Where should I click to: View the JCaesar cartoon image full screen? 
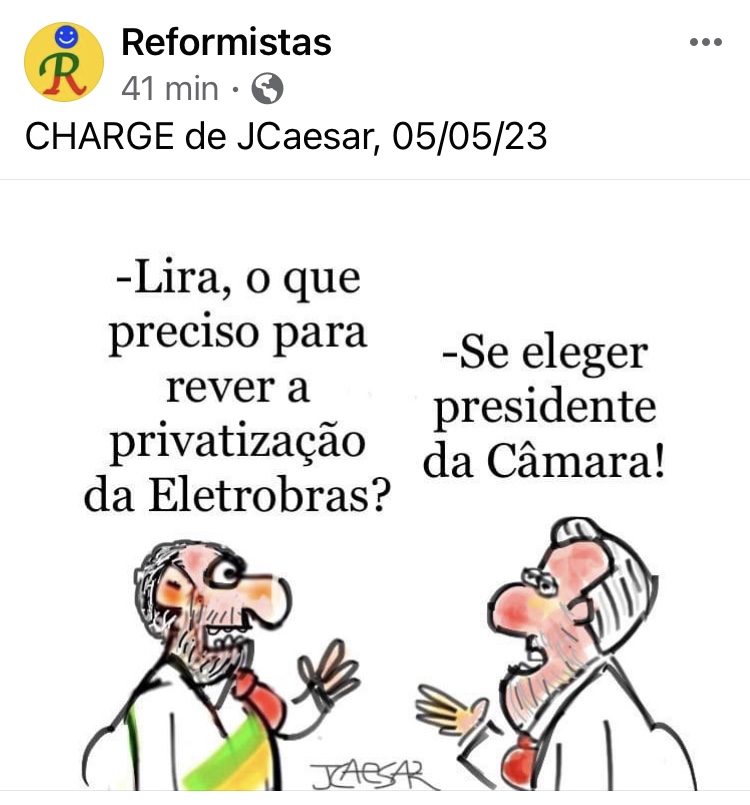(375, 490)
